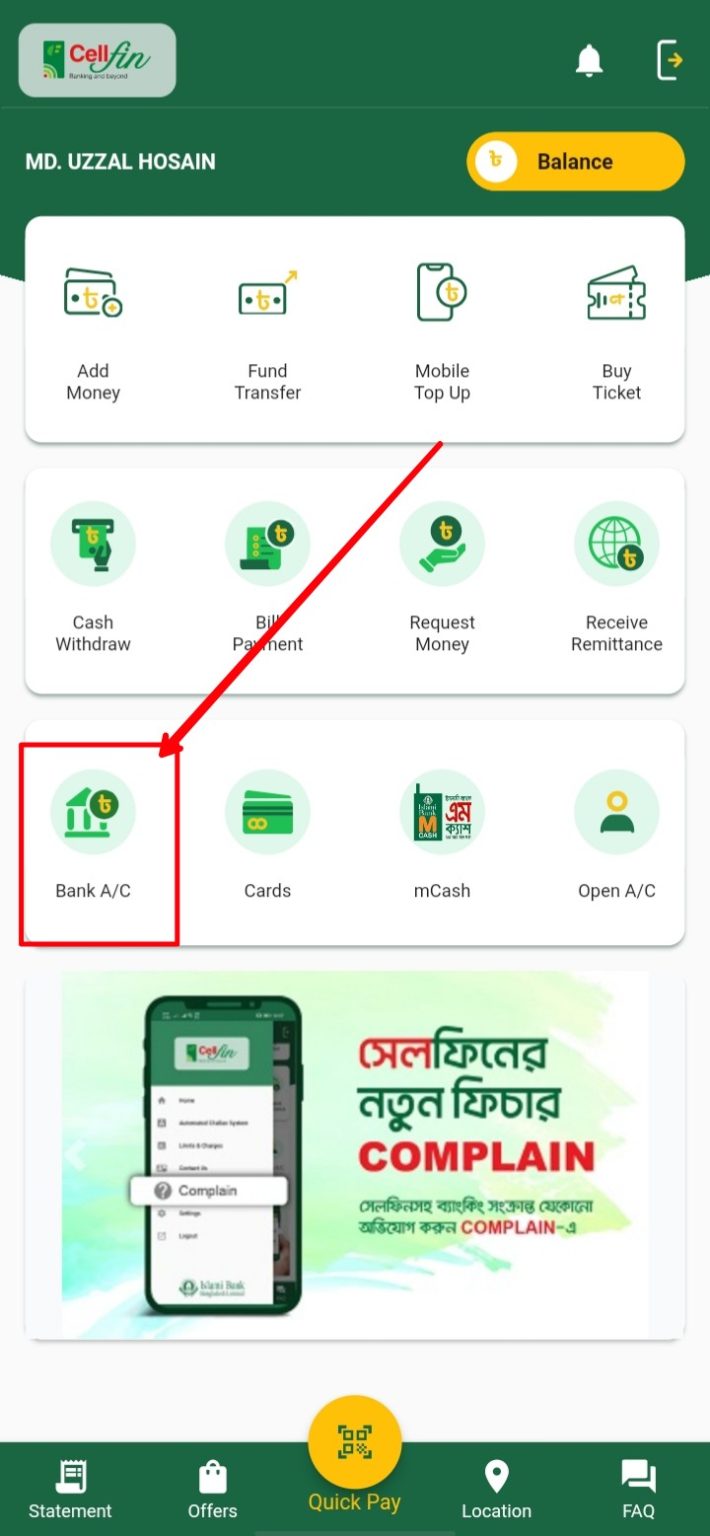The width and height of the screenshot is (710, 1536).
Task: Open Bill Payment
Action: click(x=267, y=578)
